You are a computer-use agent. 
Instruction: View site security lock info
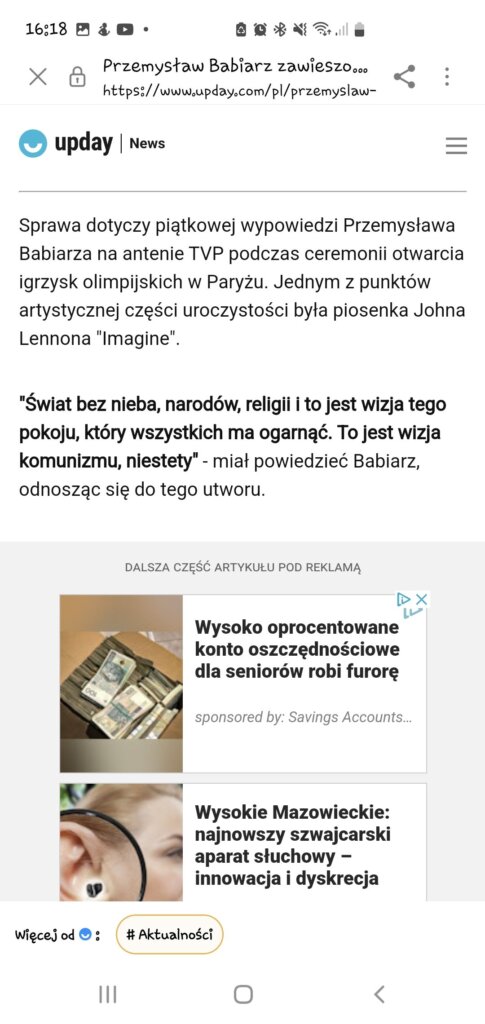77,77
